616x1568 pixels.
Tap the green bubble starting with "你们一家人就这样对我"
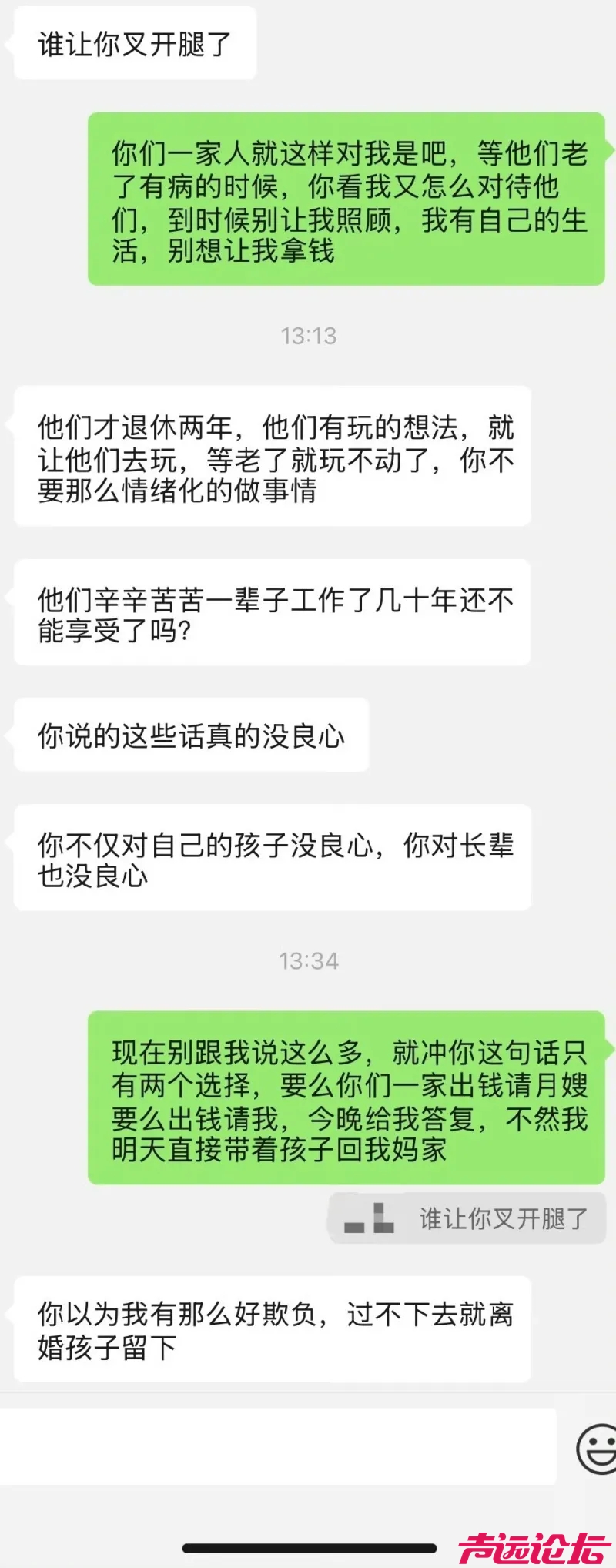click(345, 204)
